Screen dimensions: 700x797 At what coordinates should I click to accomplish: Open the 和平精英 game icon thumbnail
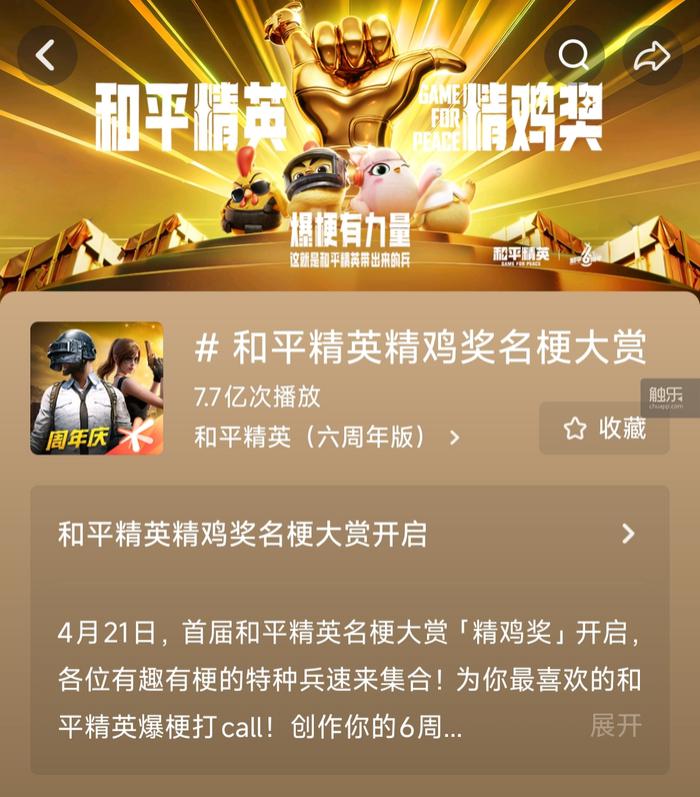coord(97,388)
